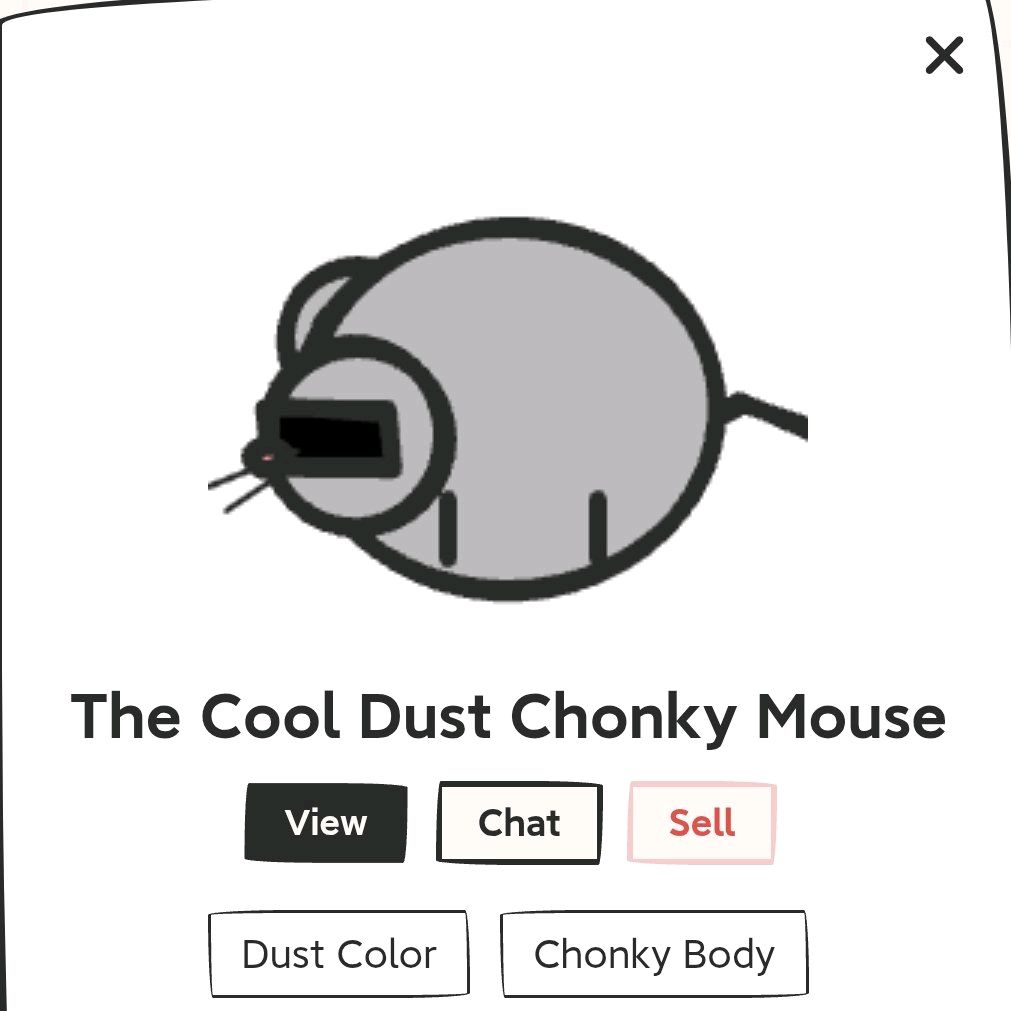Tap the View button
The image size is (1011, 1011).
326,823
